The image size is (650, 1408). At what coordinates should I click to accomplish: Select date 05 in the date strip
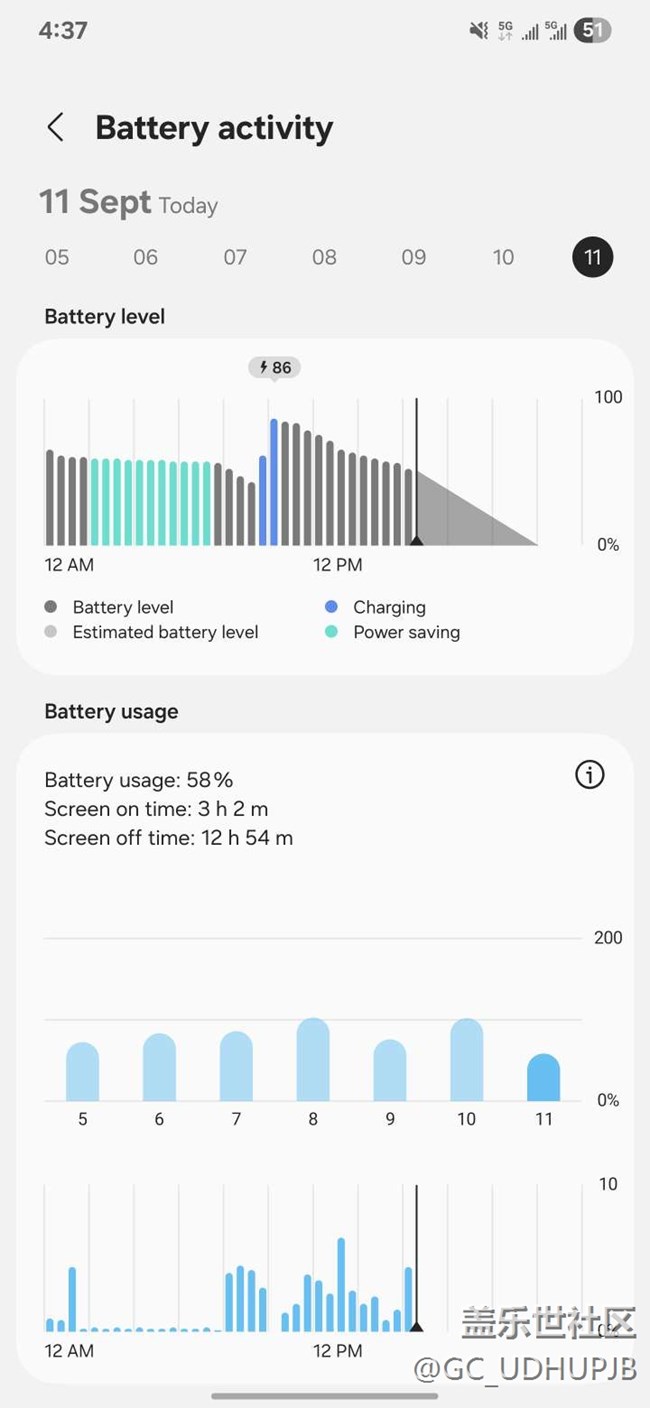click(57, 257)
